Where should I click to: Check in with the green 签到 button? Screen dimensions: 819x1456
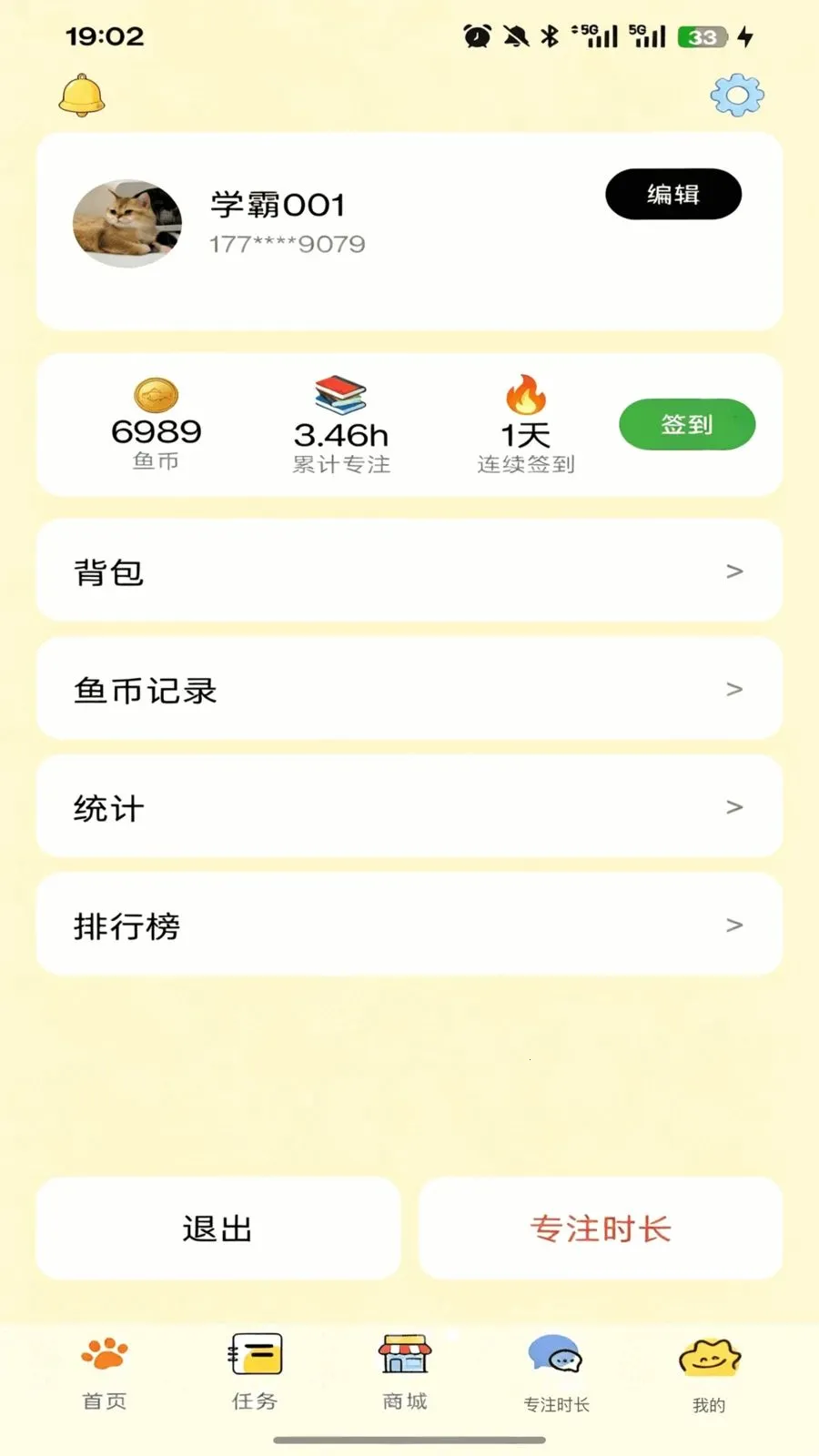pyautogui.click(x=687, y=424)
